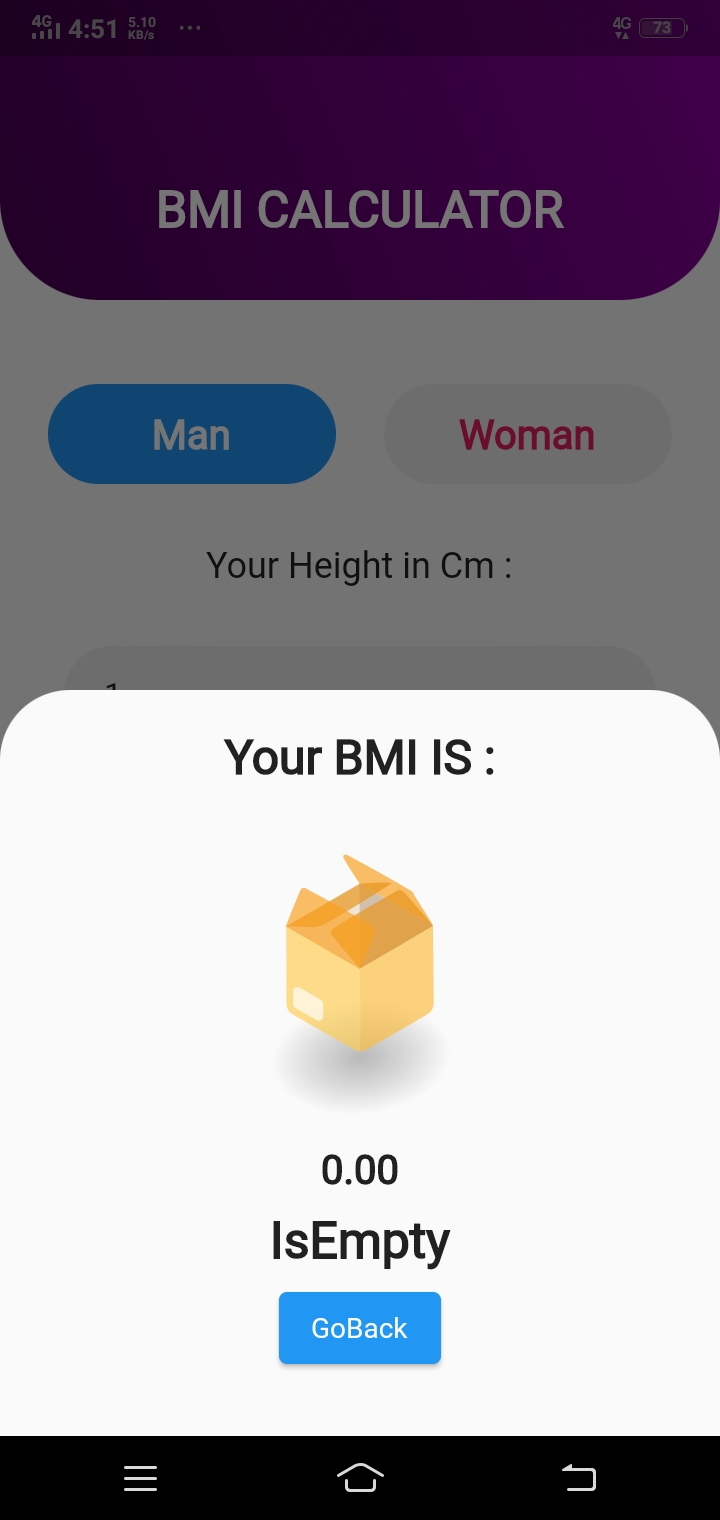Click the IsEmpty status label

point(360,1240)
